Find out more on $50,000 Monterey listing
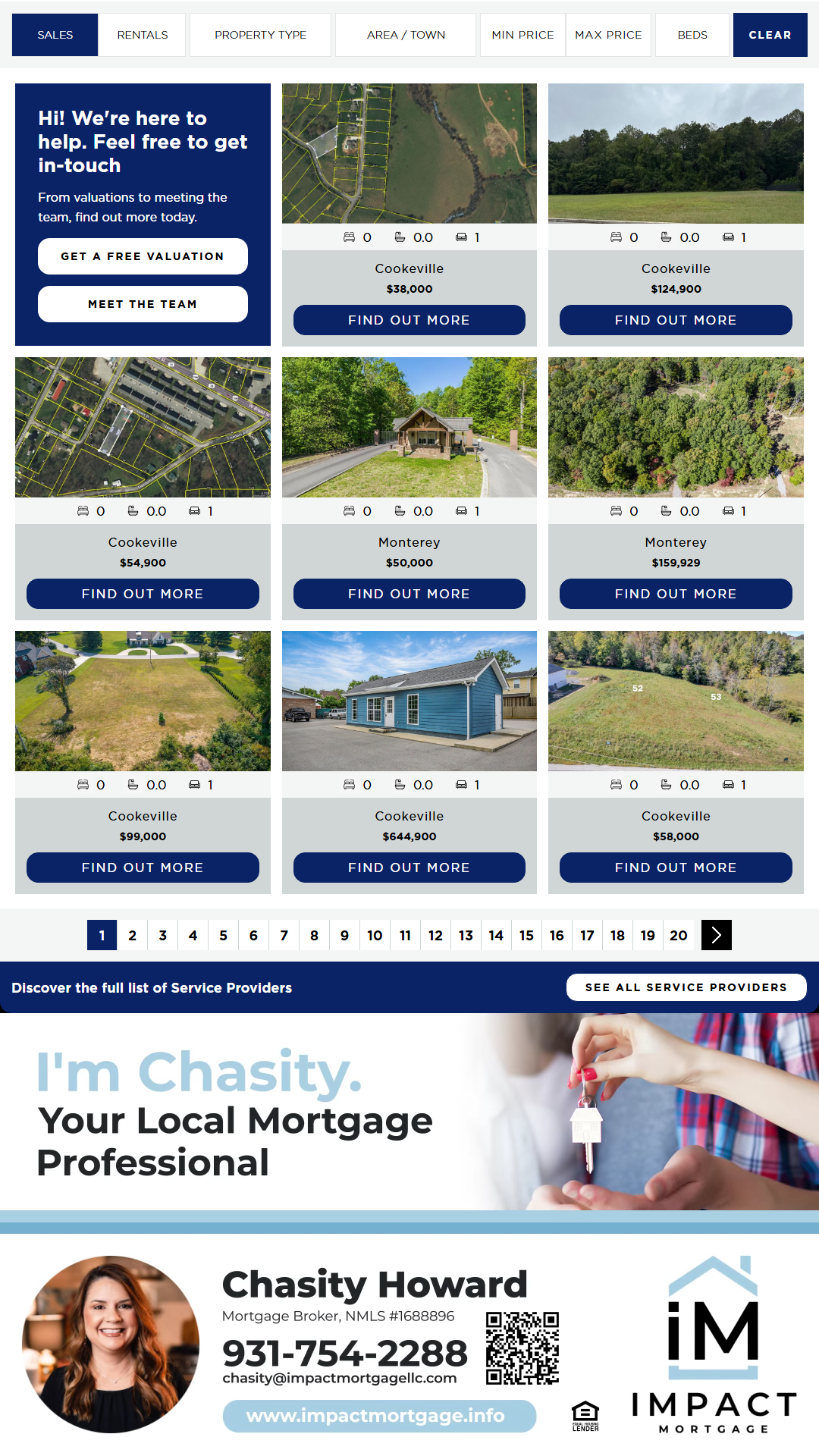Screen dimensions: 819x1456 (x=409, y=594)
